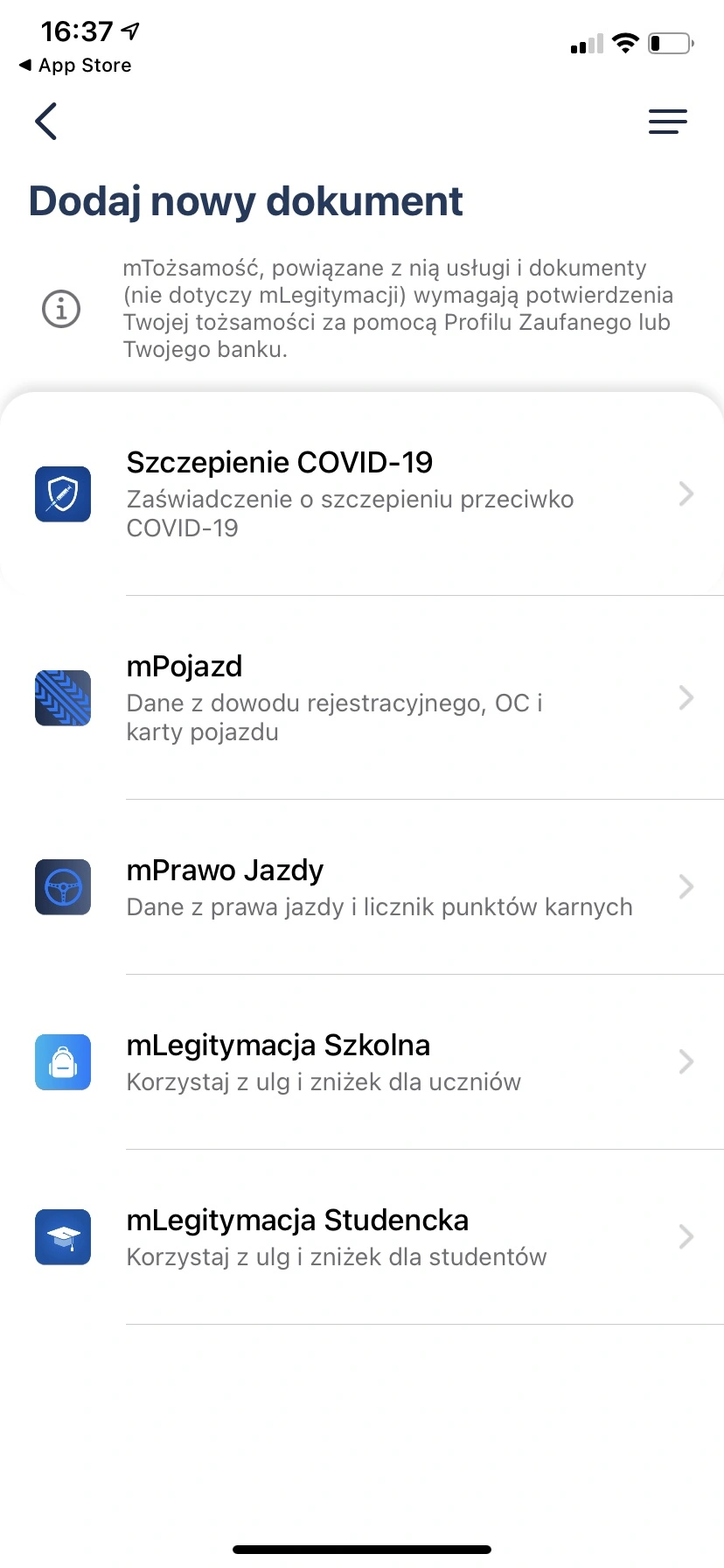Open mPrawo Jazdy option
Screen dimensions: 724x1568
tap(362, 886)
